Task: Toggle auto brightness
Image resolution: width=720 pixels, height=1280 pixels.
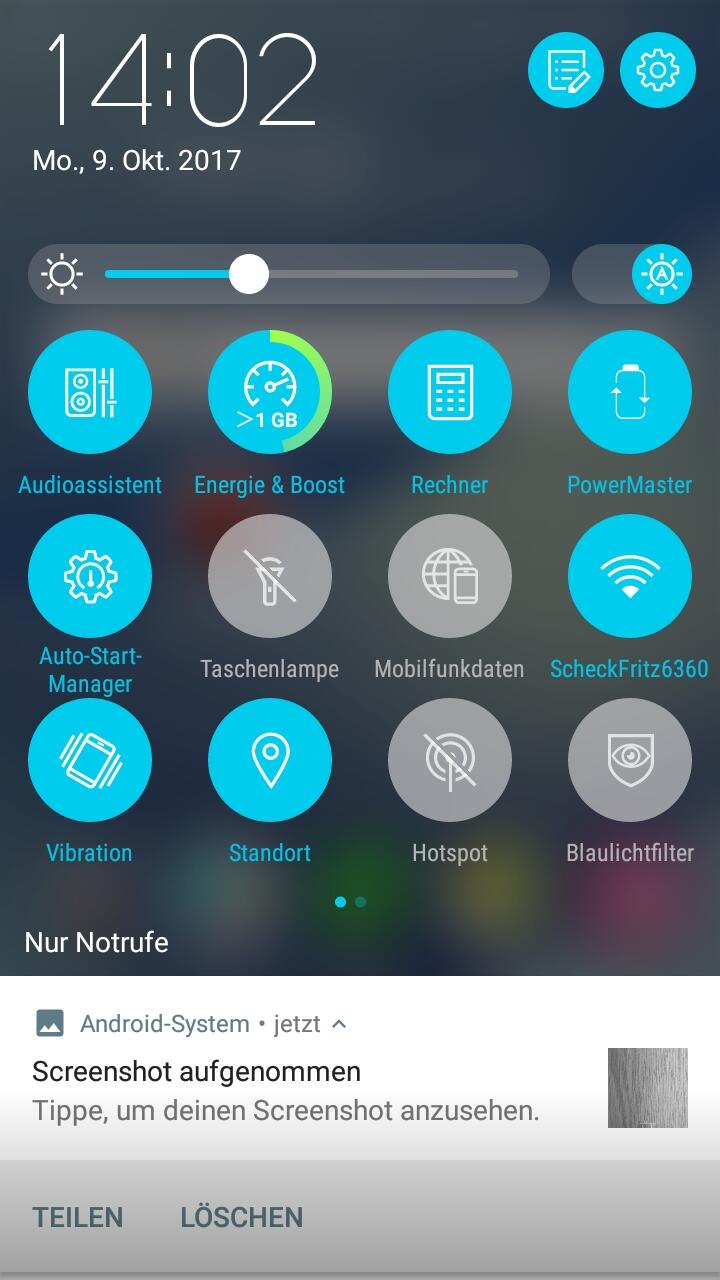Action: pos(661,273)
